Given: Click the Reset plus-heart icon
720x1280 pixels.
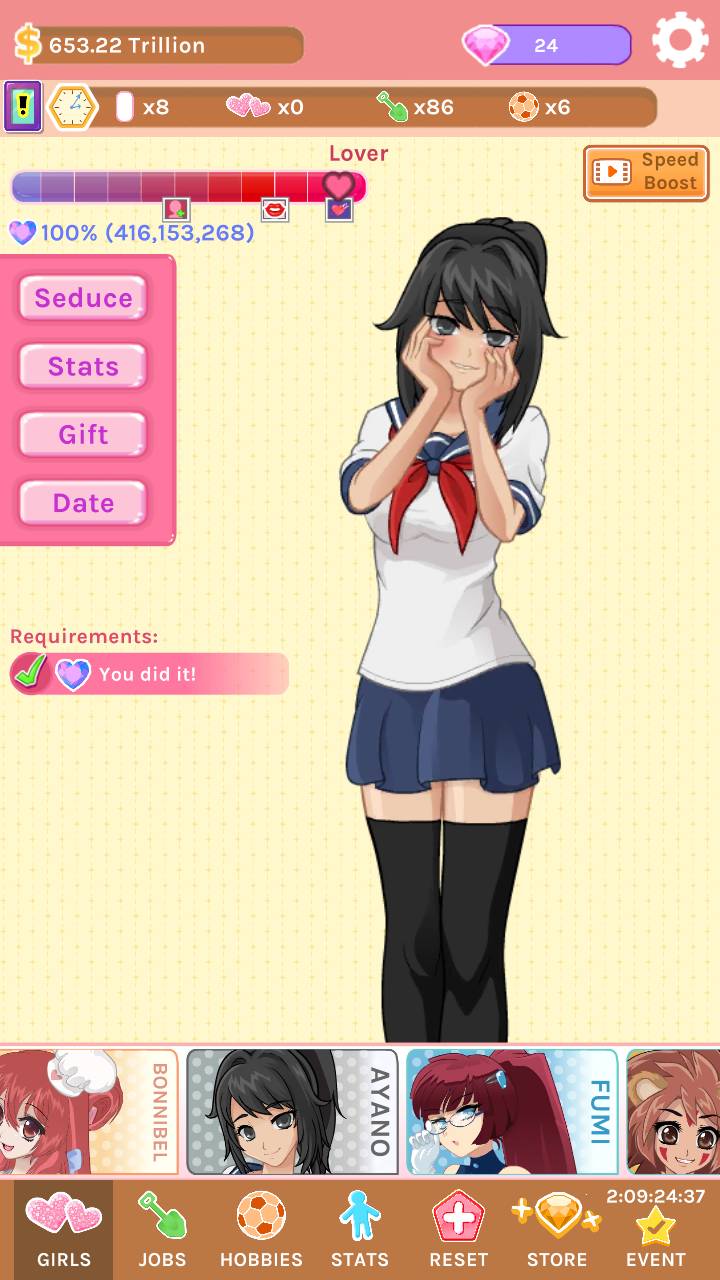Looking at the screenshot, I should pos(458,1217).
